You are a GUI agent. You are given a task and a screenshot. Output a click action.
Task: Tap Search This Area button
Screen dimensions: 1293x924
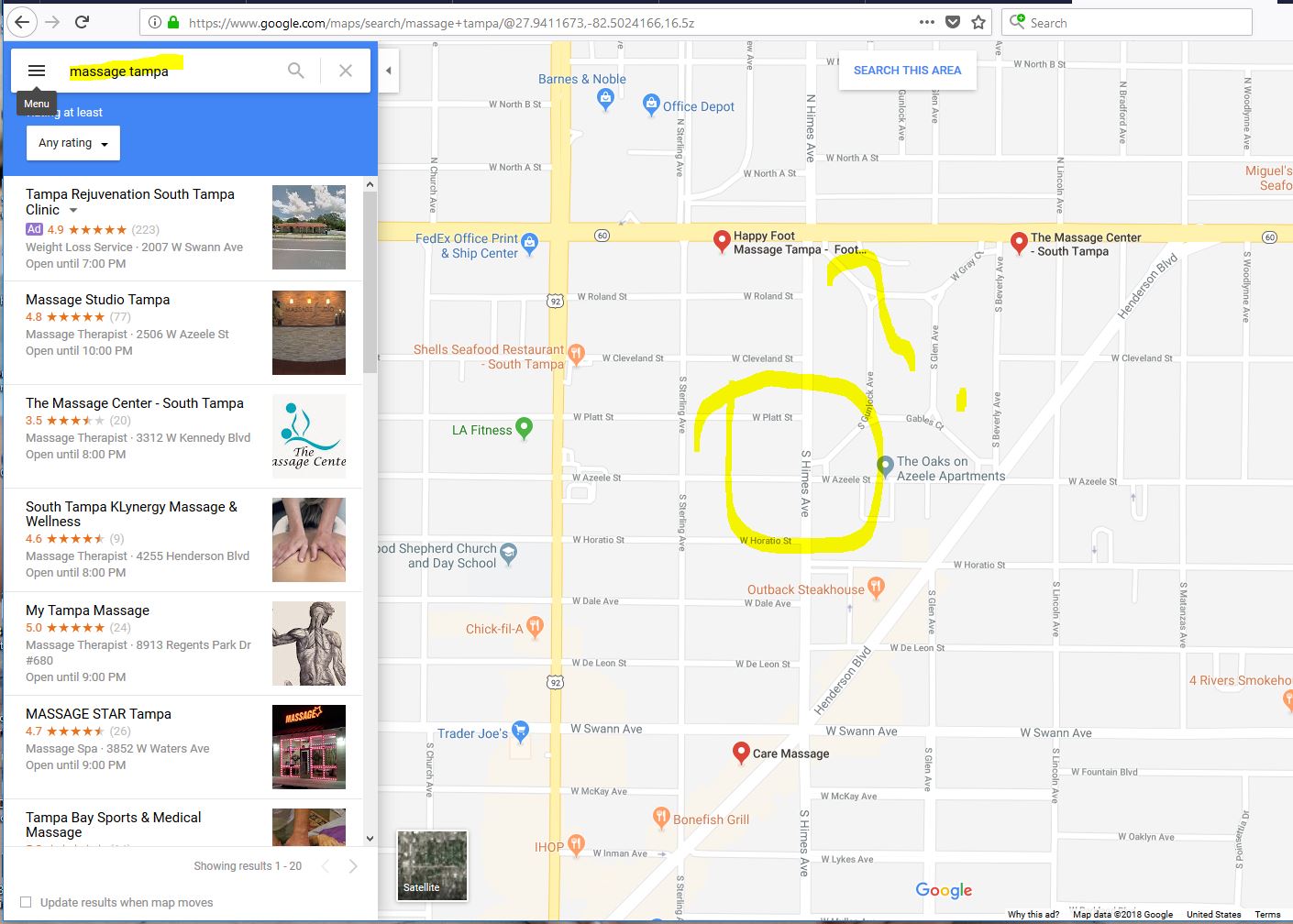(907, 70)
